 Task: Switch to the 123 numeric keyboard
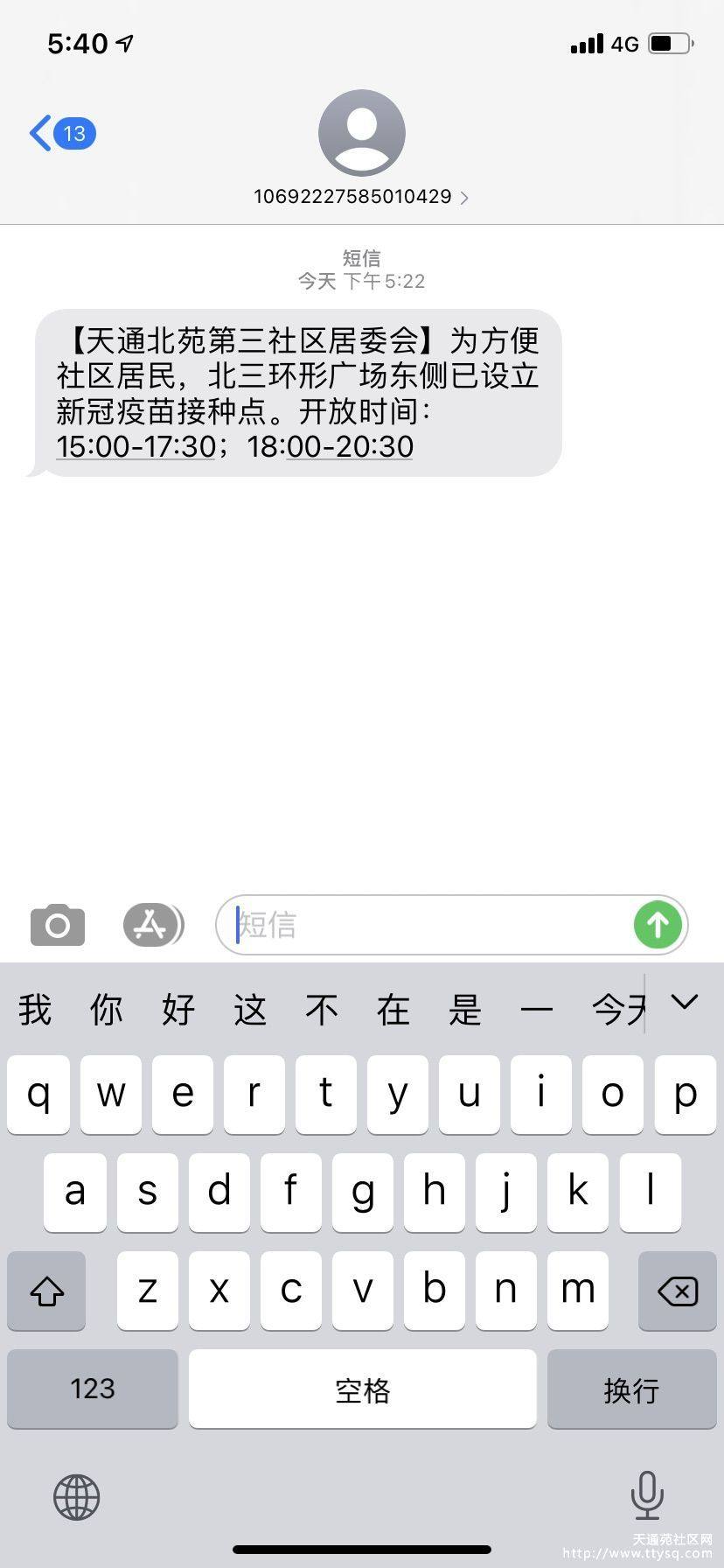[x=93, y=1389]
